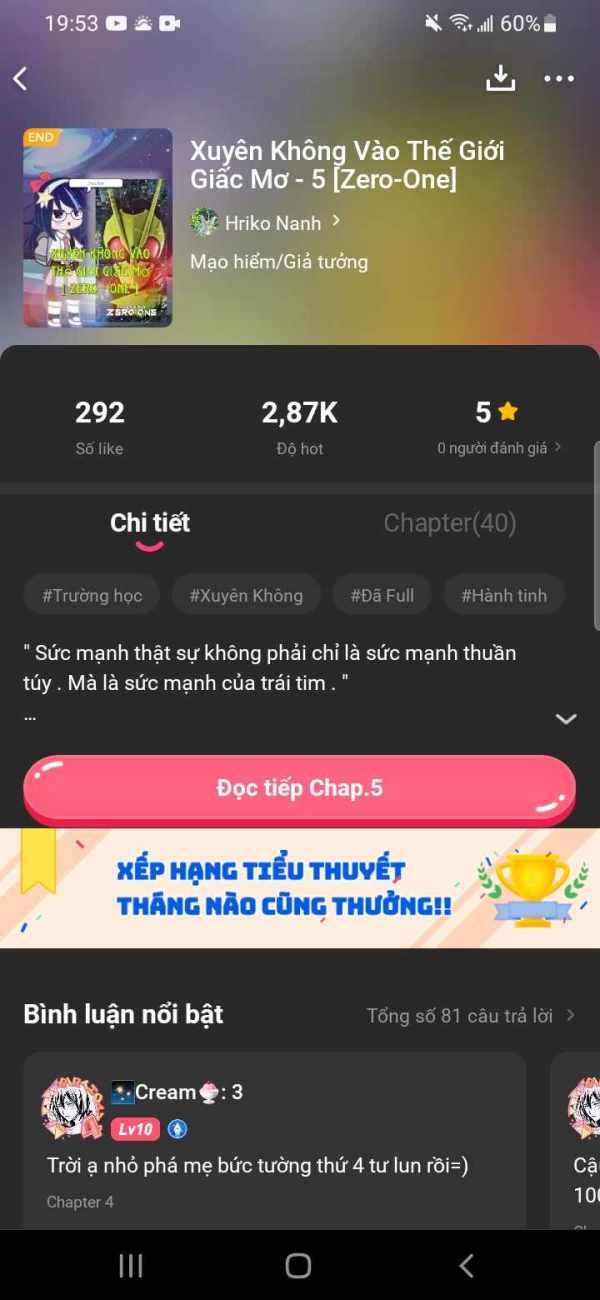The width and height of the screenshot is (600, 1300).
Task: Open the #Đã Full tag
Action: 382,595
